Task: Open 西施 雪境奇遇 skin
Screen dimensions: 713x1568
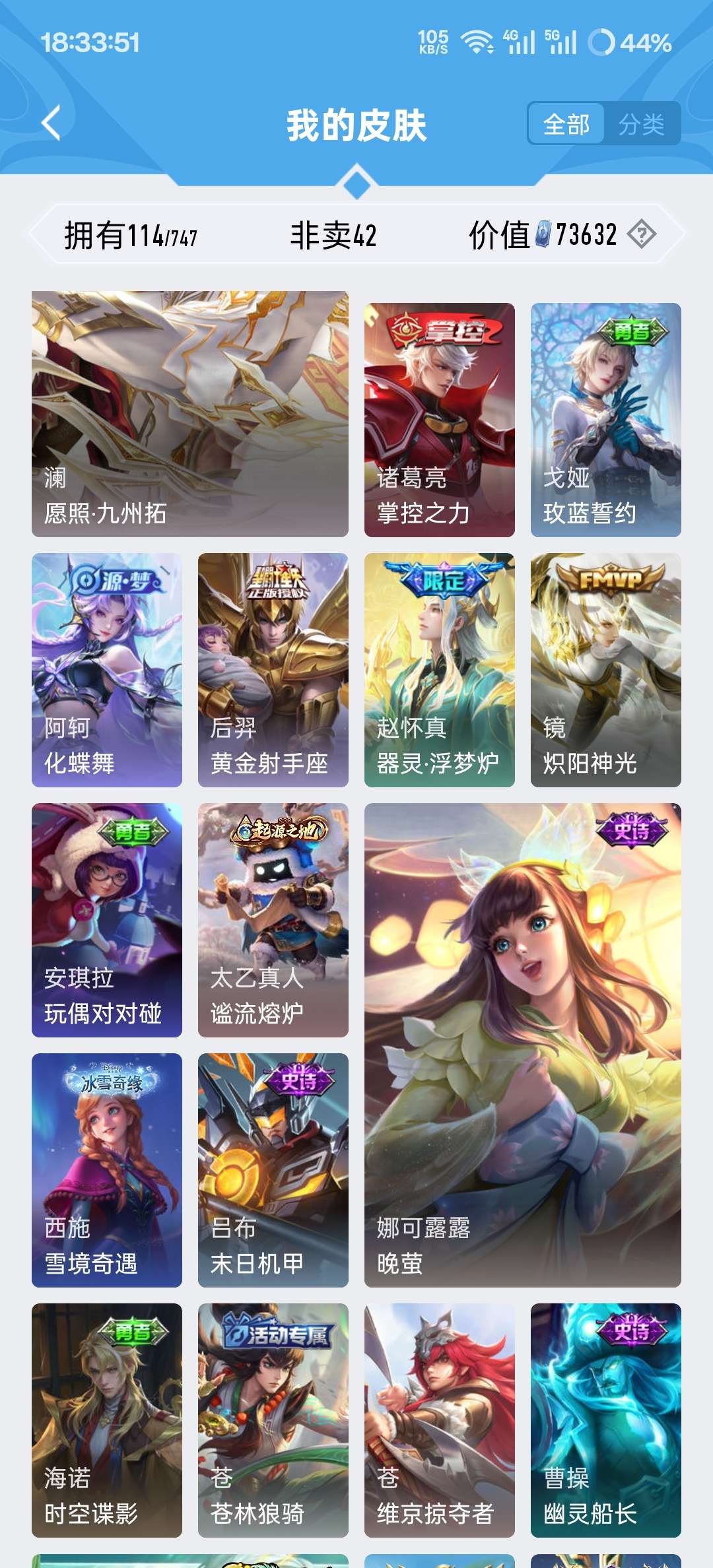Action: [x=107, y=1170]
